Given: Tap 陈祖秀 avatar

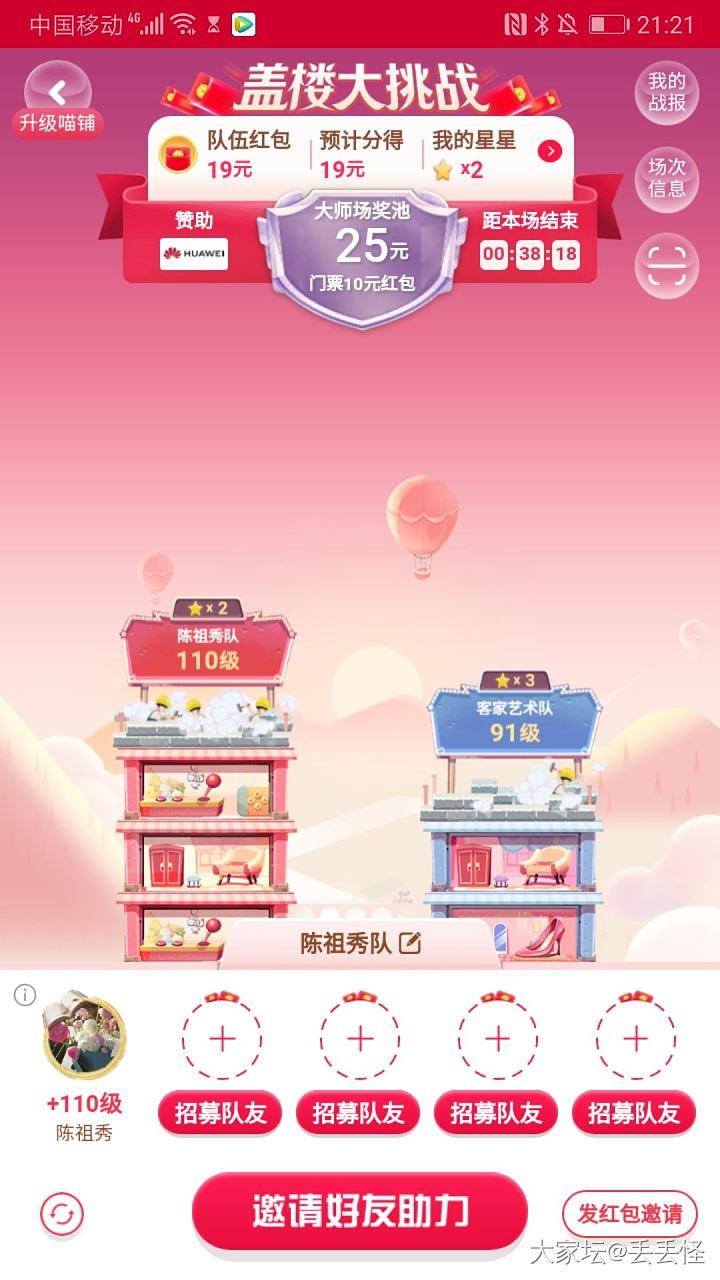Looking at the screenshot, I should click(85, 1035).
